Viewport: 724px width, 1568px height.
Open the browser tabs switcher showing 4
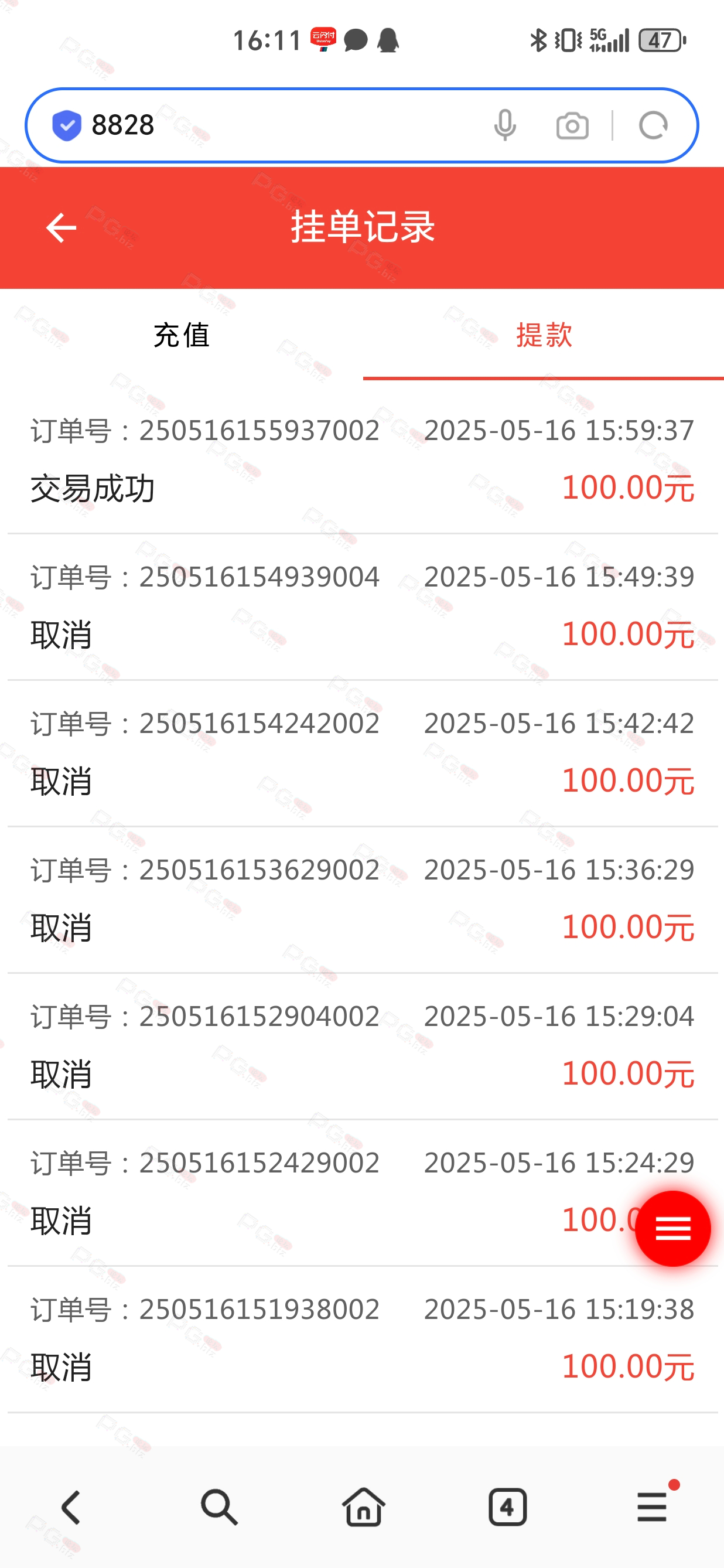point(507,1507)
